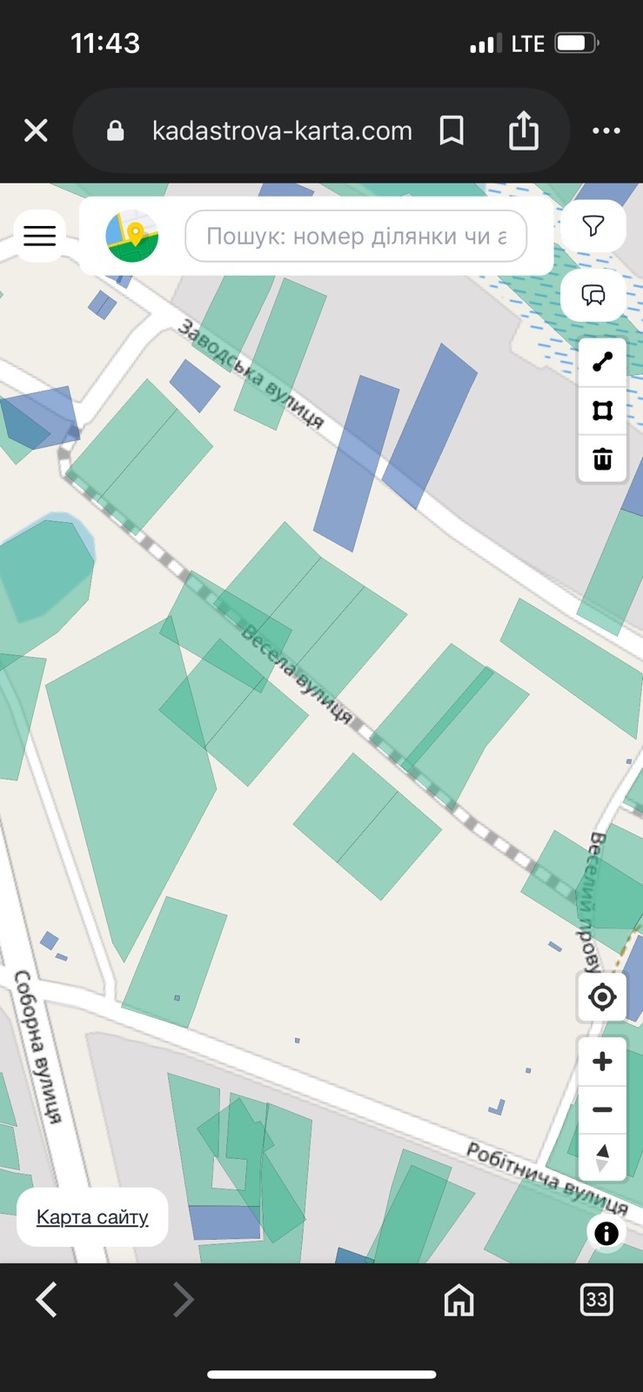Open the hamburger menu on the map
The height and width of the screenshot is (1392, 643).
(40, 236)
